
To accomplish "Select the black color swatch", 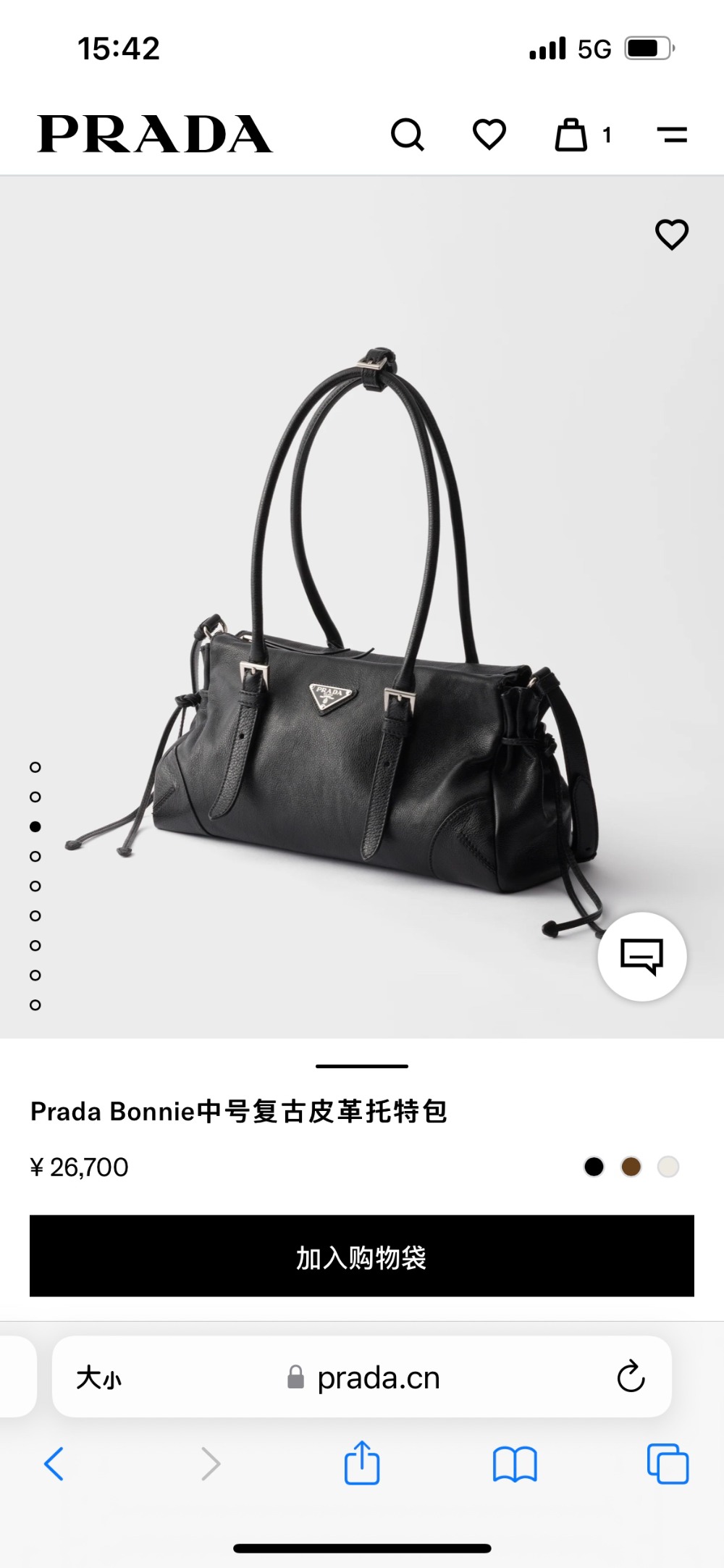I will coord(594,1167).
